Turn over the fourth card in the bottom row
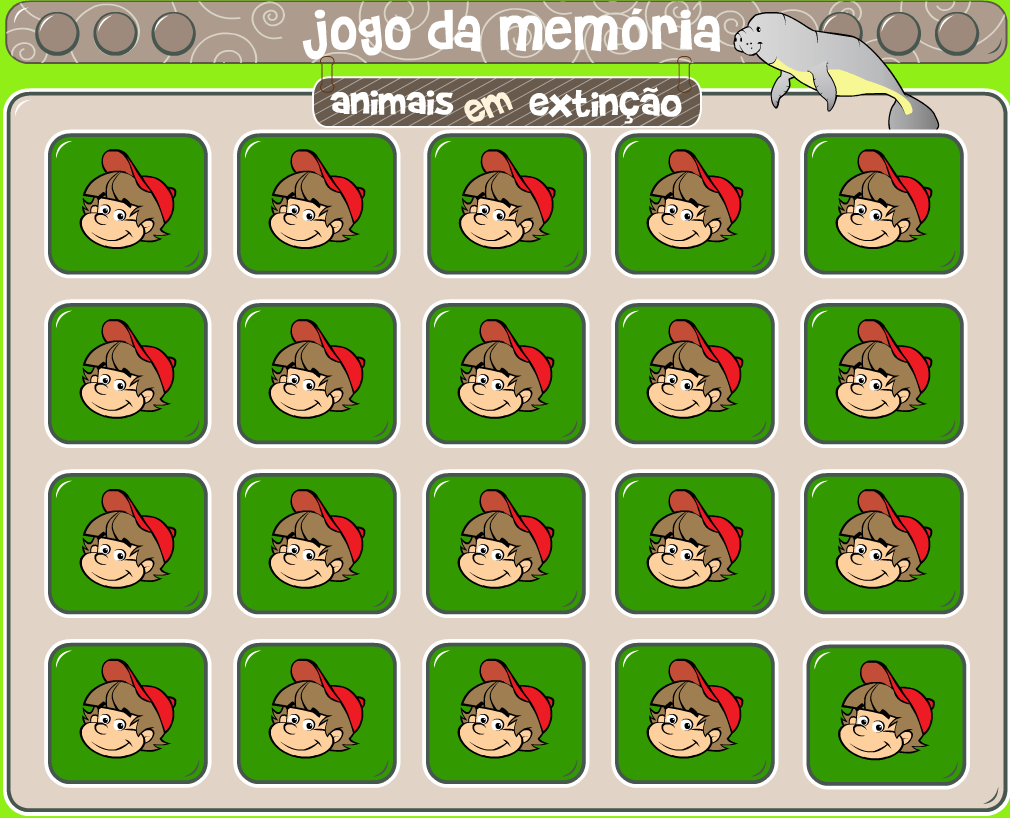 pyautogui.click(x=695, y=713)
